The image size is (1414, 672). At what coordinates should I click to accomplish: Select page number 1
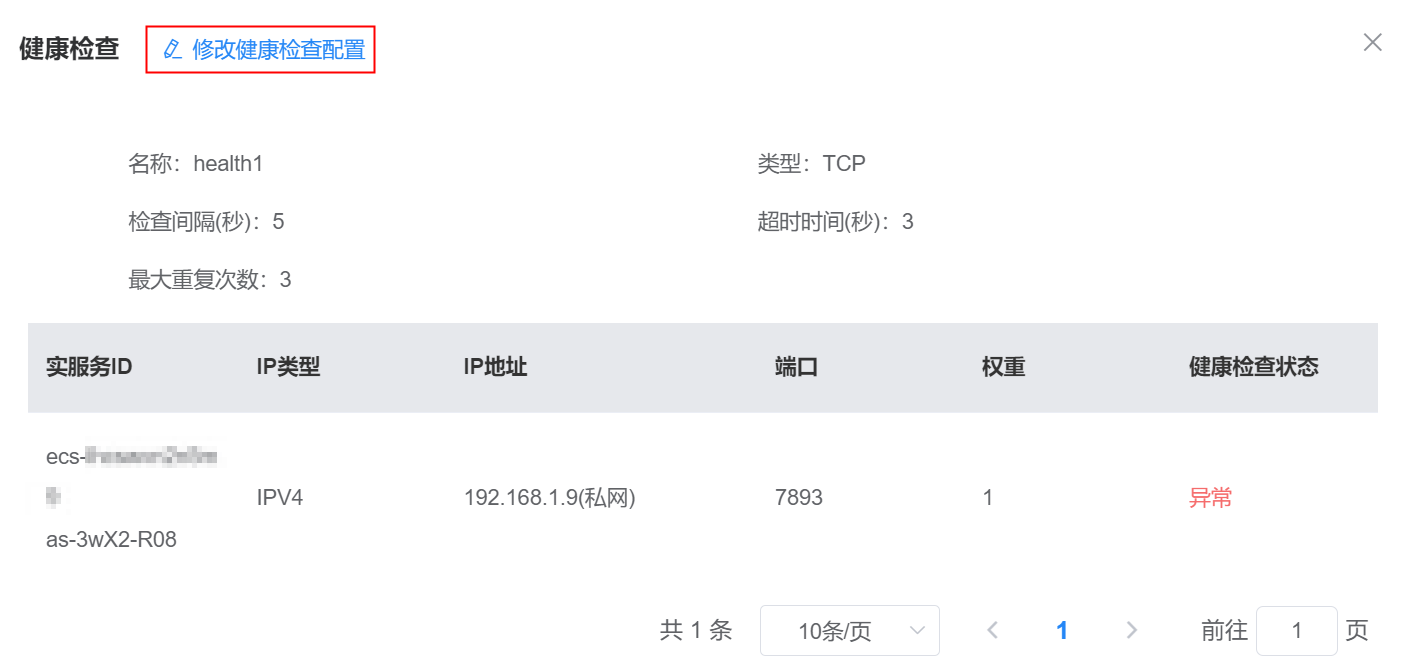click(x=1062, y=630)
